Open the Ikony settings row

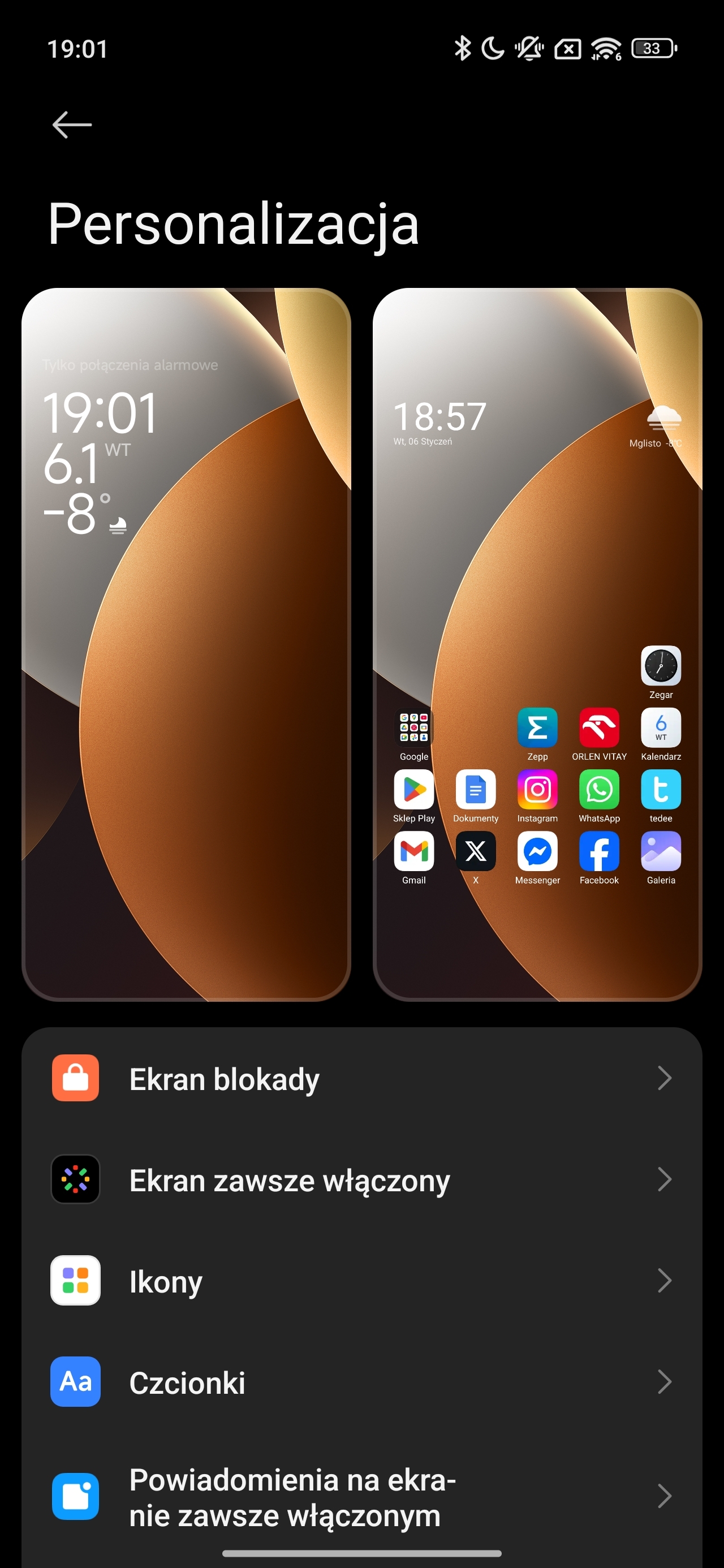361,1281
